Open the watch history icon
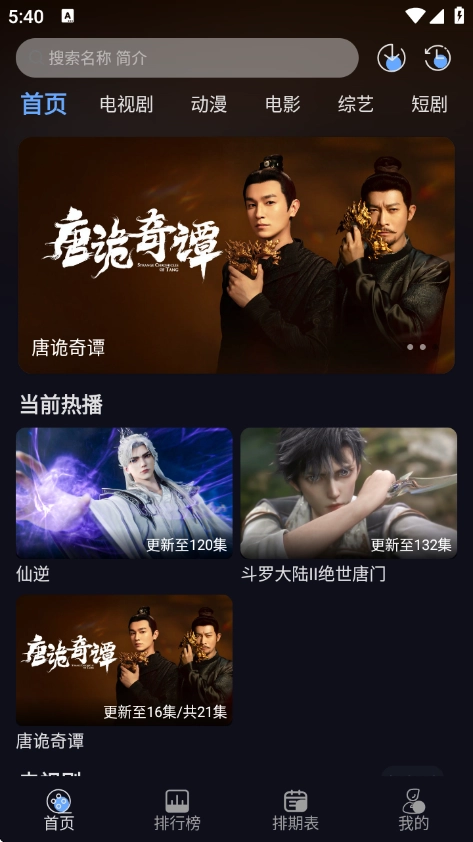Viewport: 473px width, 842px height. 438,58
